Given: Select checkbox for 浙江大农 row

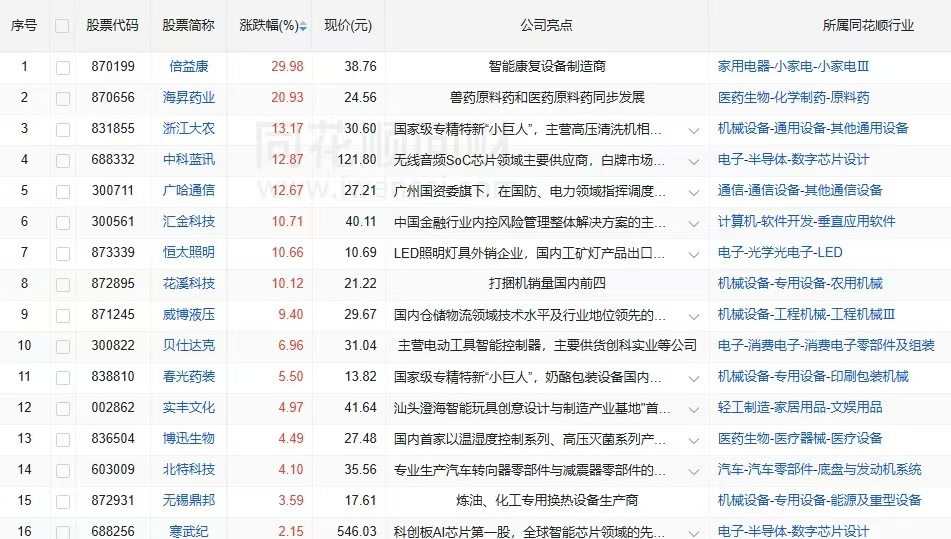Looking at the screenshot, I should 63,129.
